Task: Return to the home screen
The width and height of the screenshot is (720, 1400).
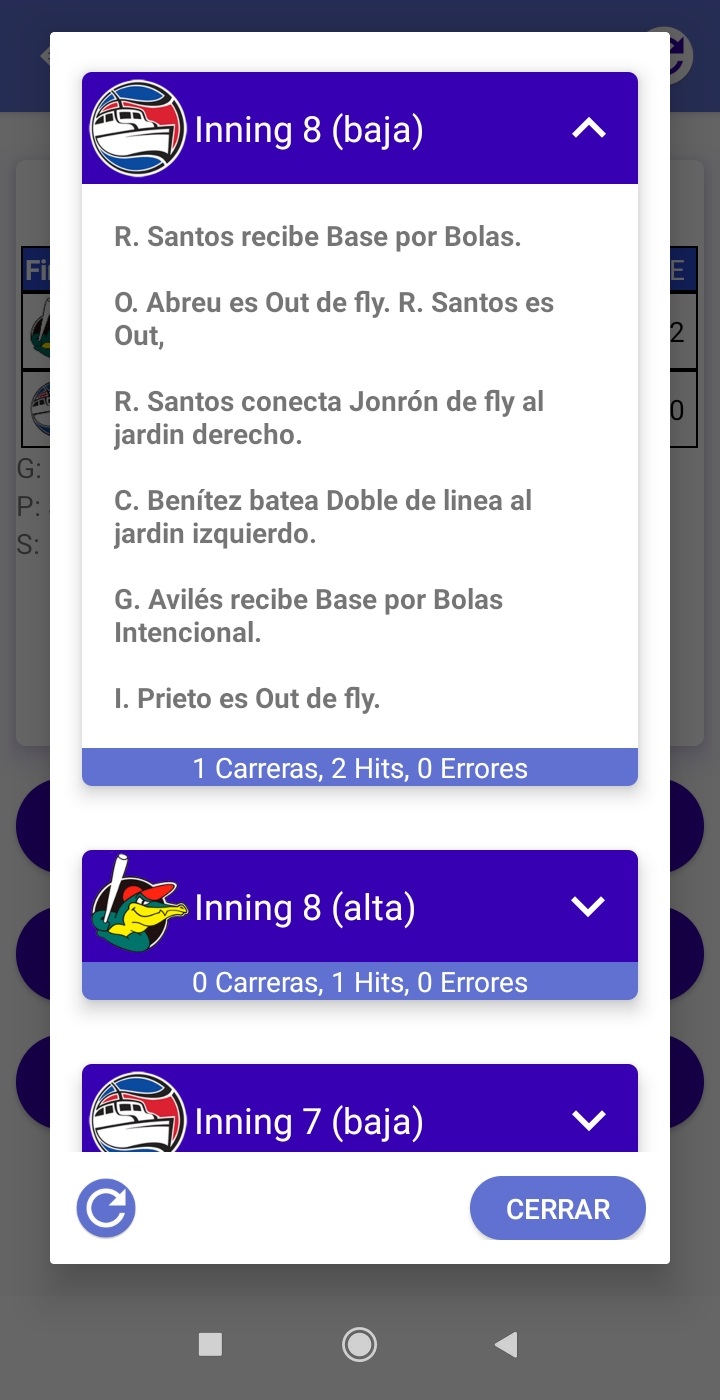Action: point(359,1345)
